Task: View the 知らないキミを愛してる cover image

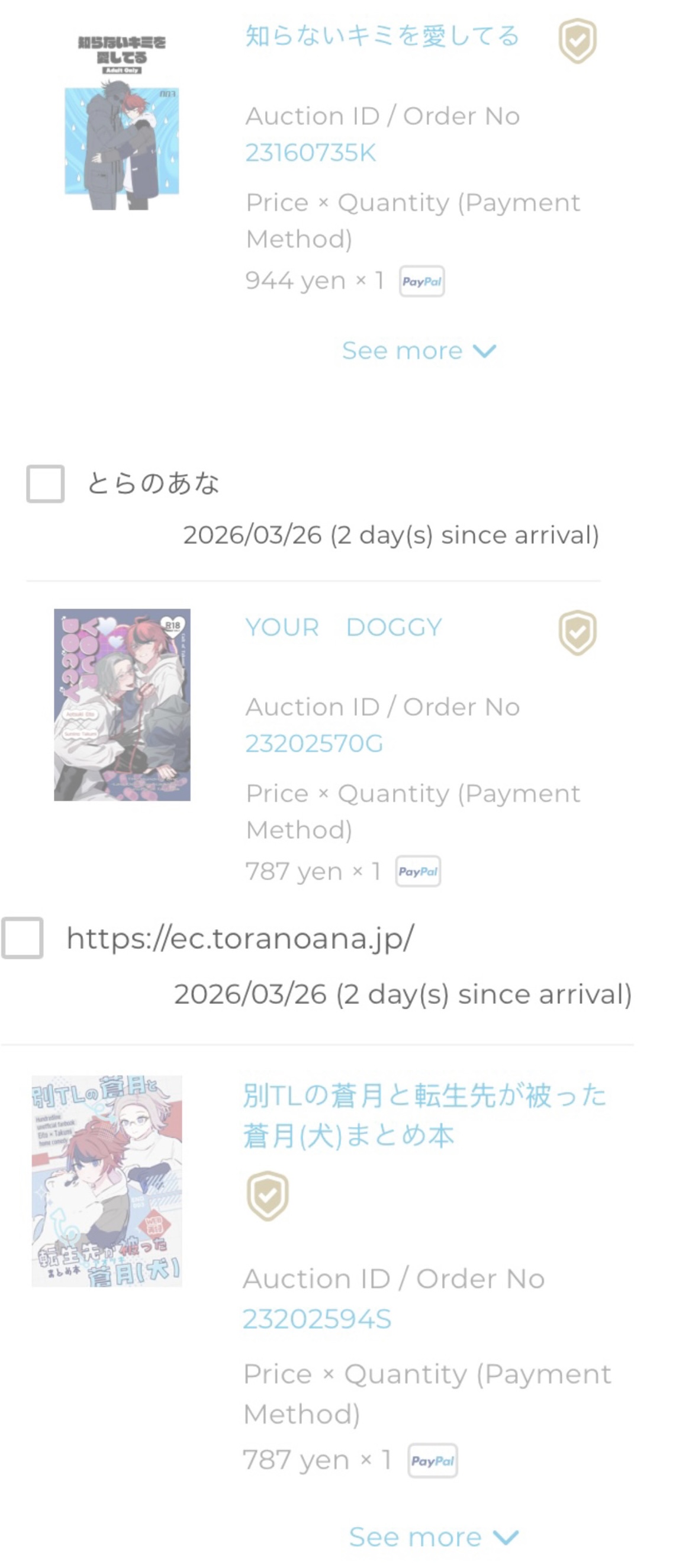Action: (x=122, y=122)
